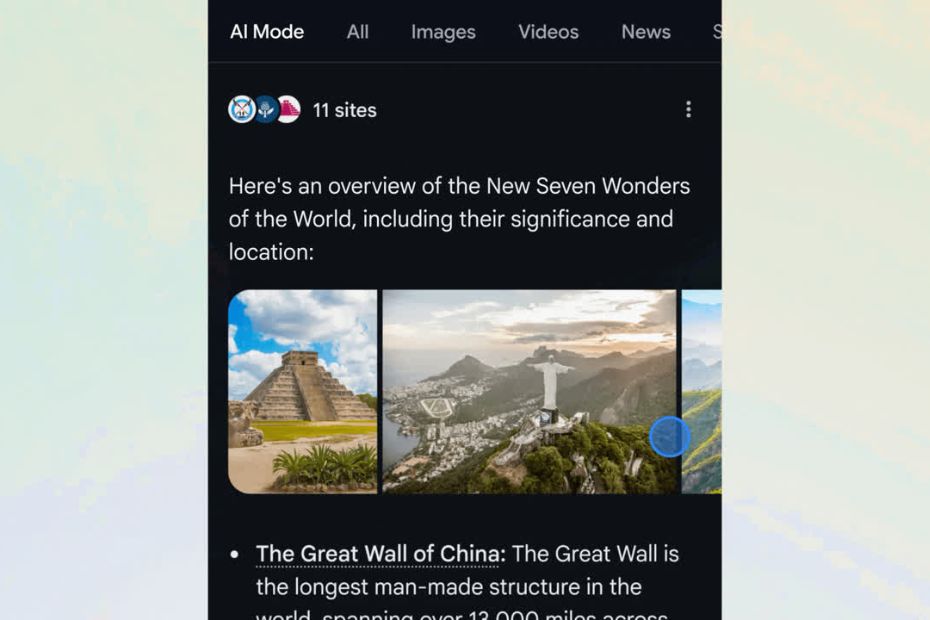The width and height of the screenshot is (930, 620).
Task: Open the Chichen Itza pyramid image
Action: coord(303,391)
